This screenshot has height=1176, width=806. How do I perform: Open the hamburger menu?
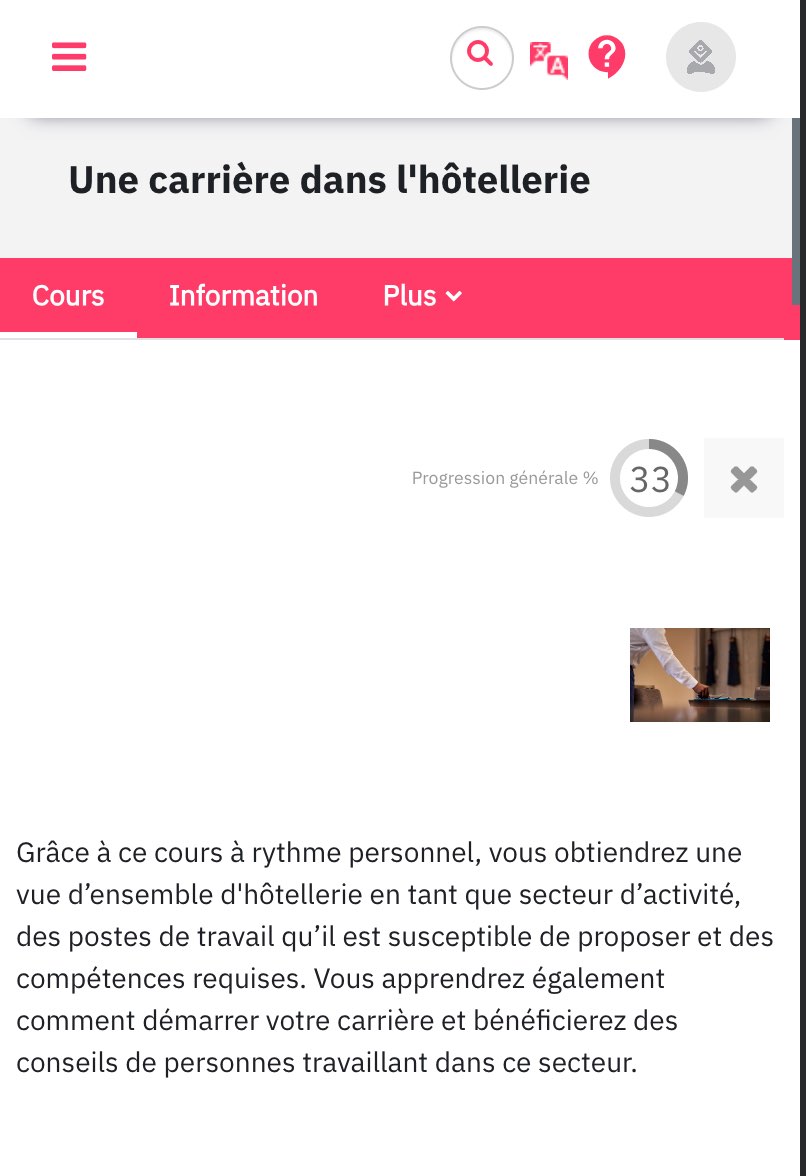tap(69, 57)
